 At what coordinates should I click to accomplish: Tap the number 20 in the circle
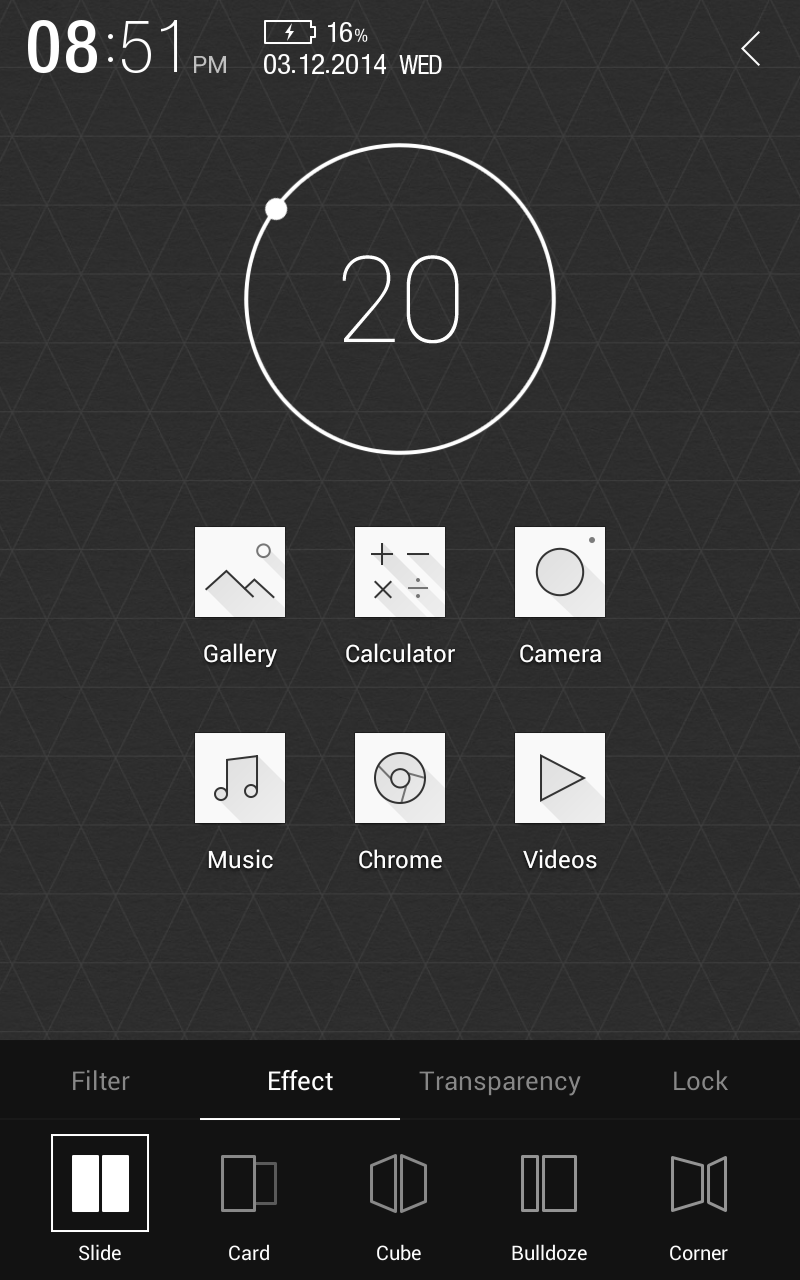coord(400,300)
